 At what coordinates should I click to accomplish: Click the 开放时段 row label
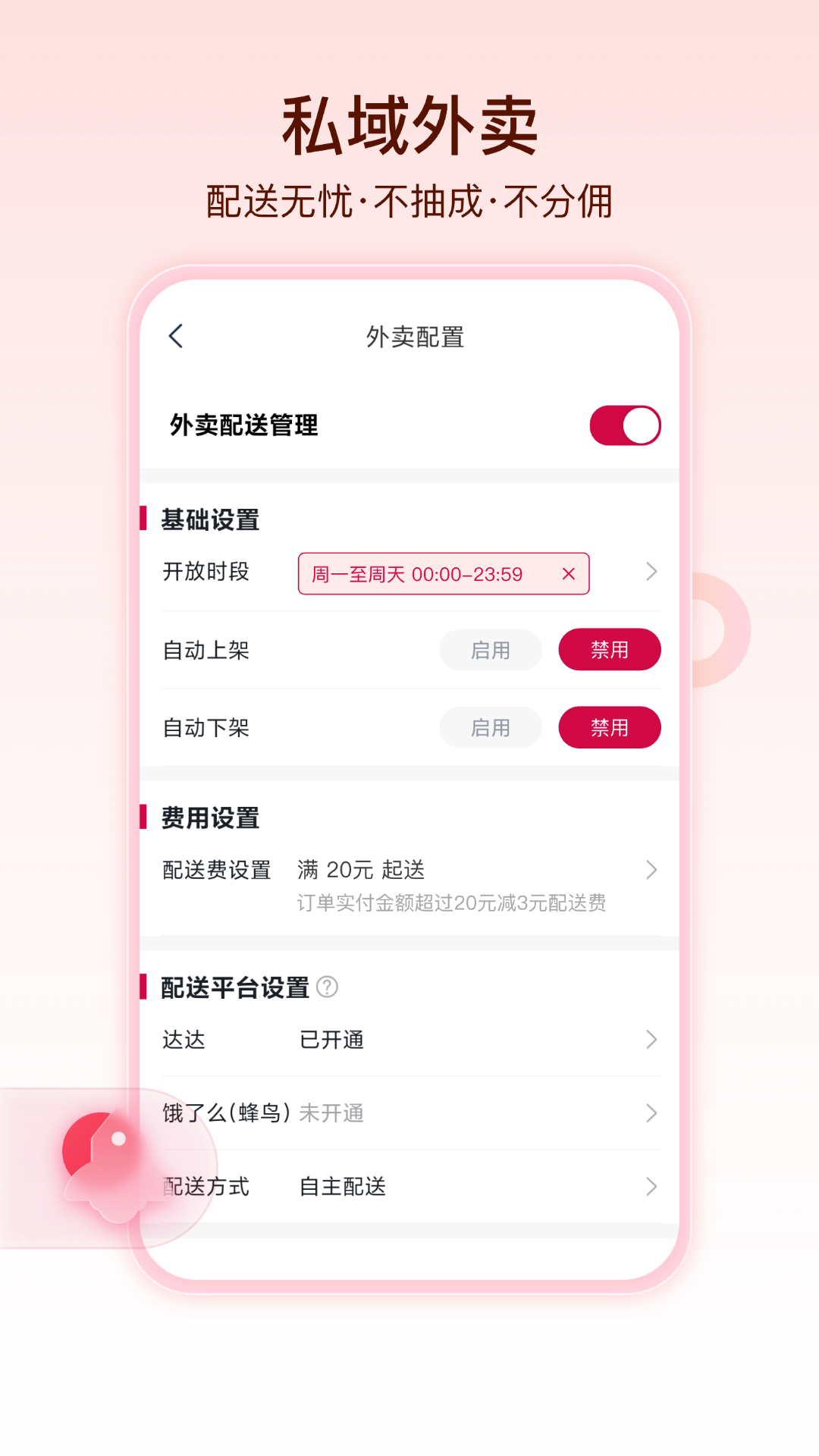(x=206, y=574)
